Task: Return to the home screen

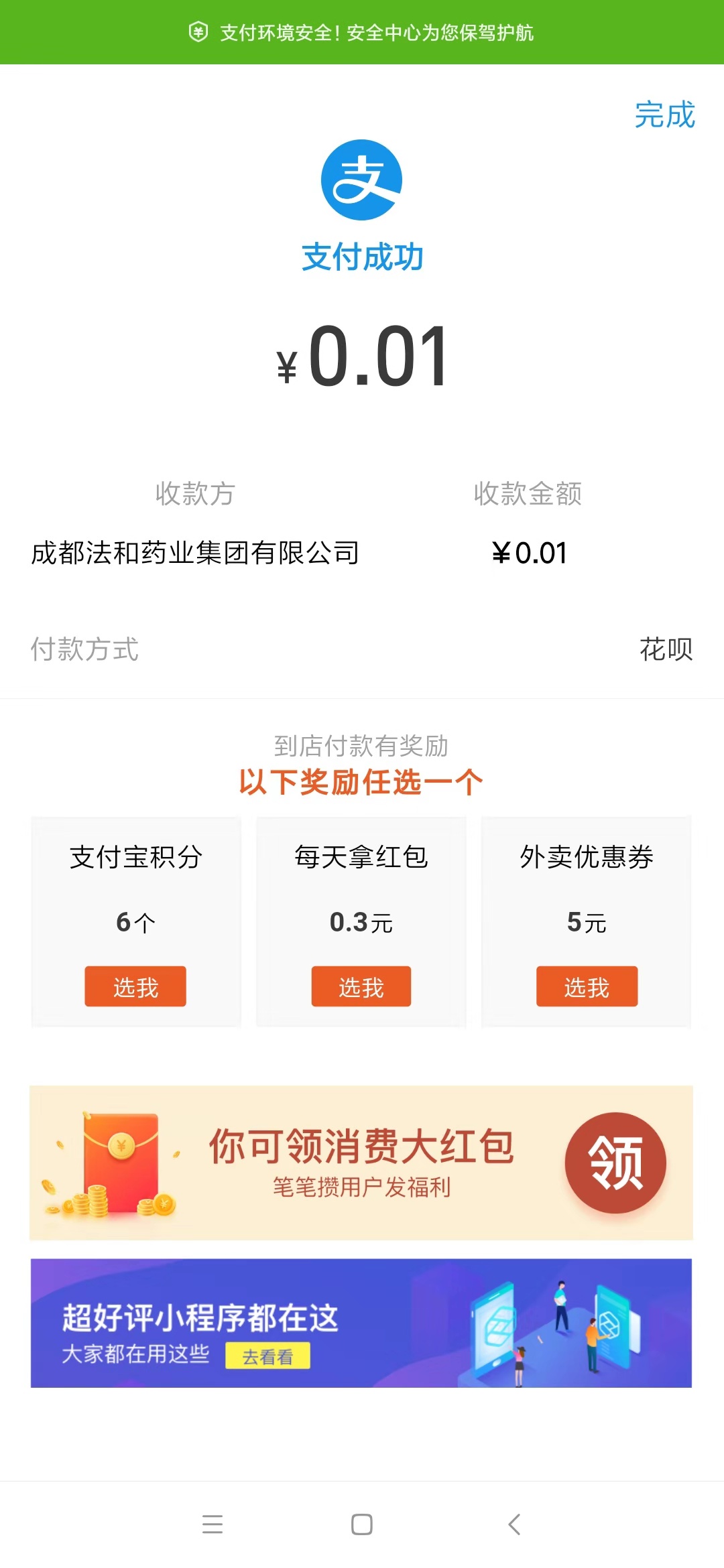Action: pos(362,1524)
